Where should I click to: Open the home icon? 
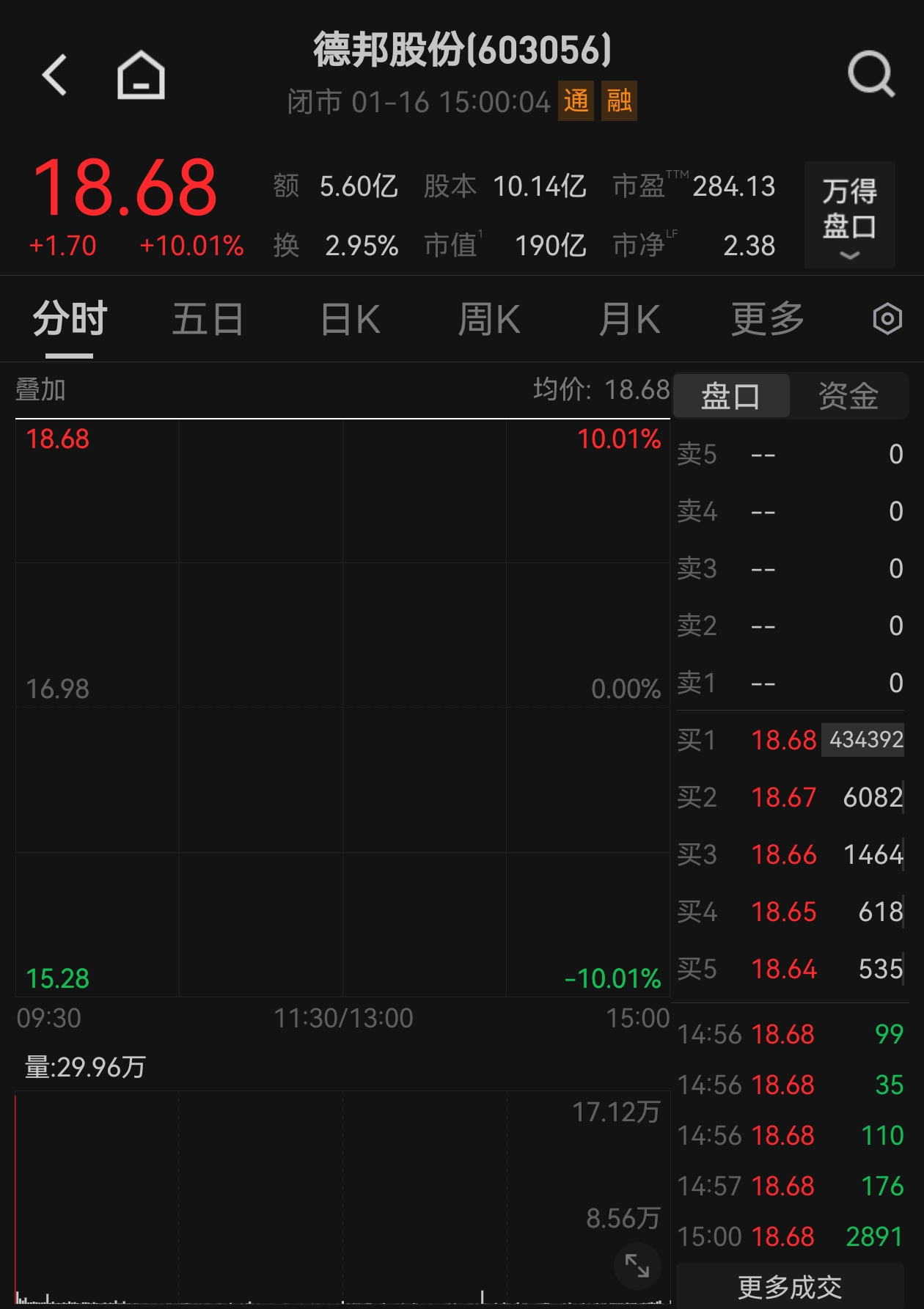(141, 75)
